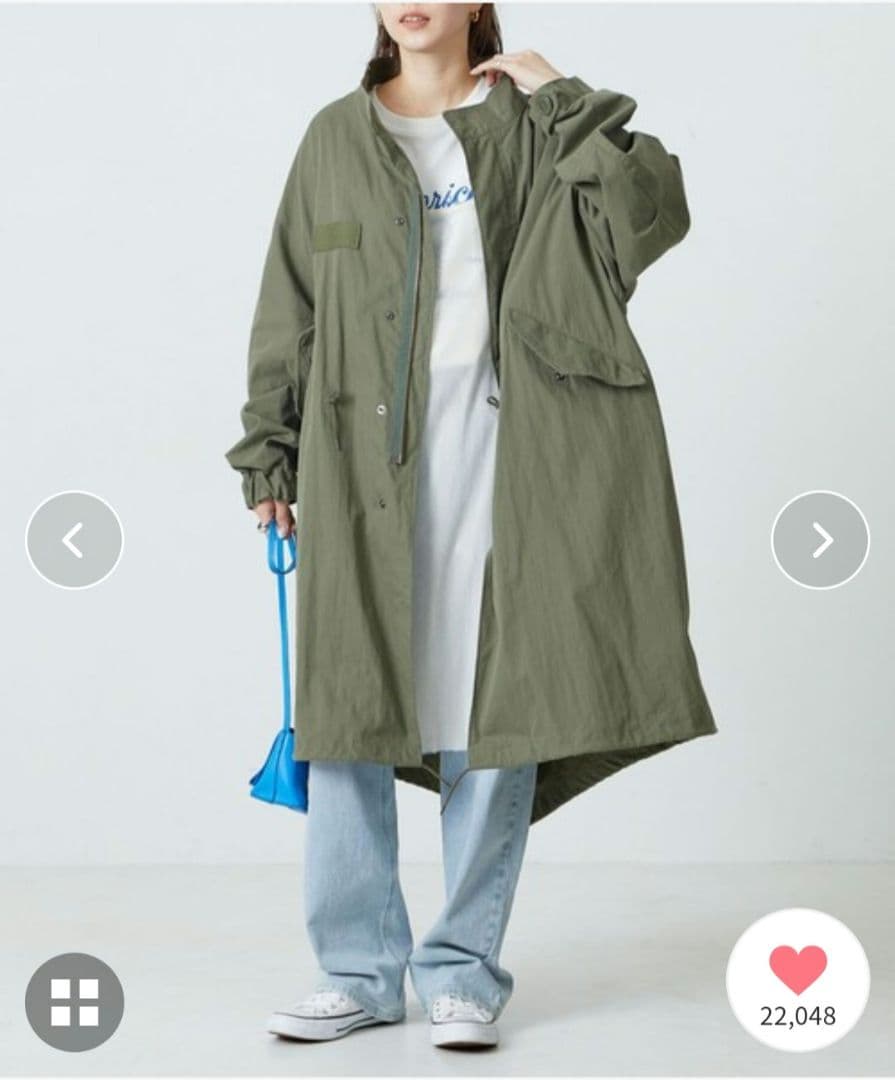Image resolution: width=895 pixels, height=1080 pixels.
Task: Show the next product photo
Action: point(820,540)
